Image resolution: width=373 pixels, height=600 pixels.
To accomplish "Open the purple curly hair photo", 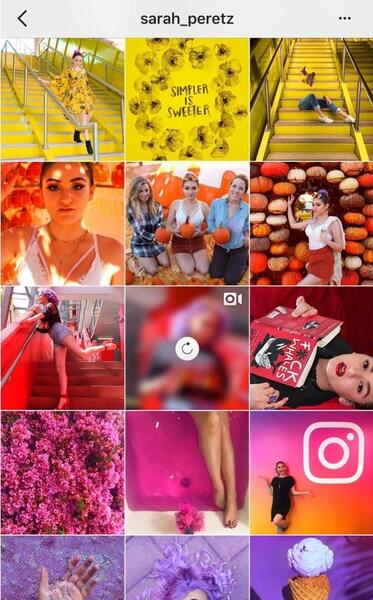I will 187,568.
